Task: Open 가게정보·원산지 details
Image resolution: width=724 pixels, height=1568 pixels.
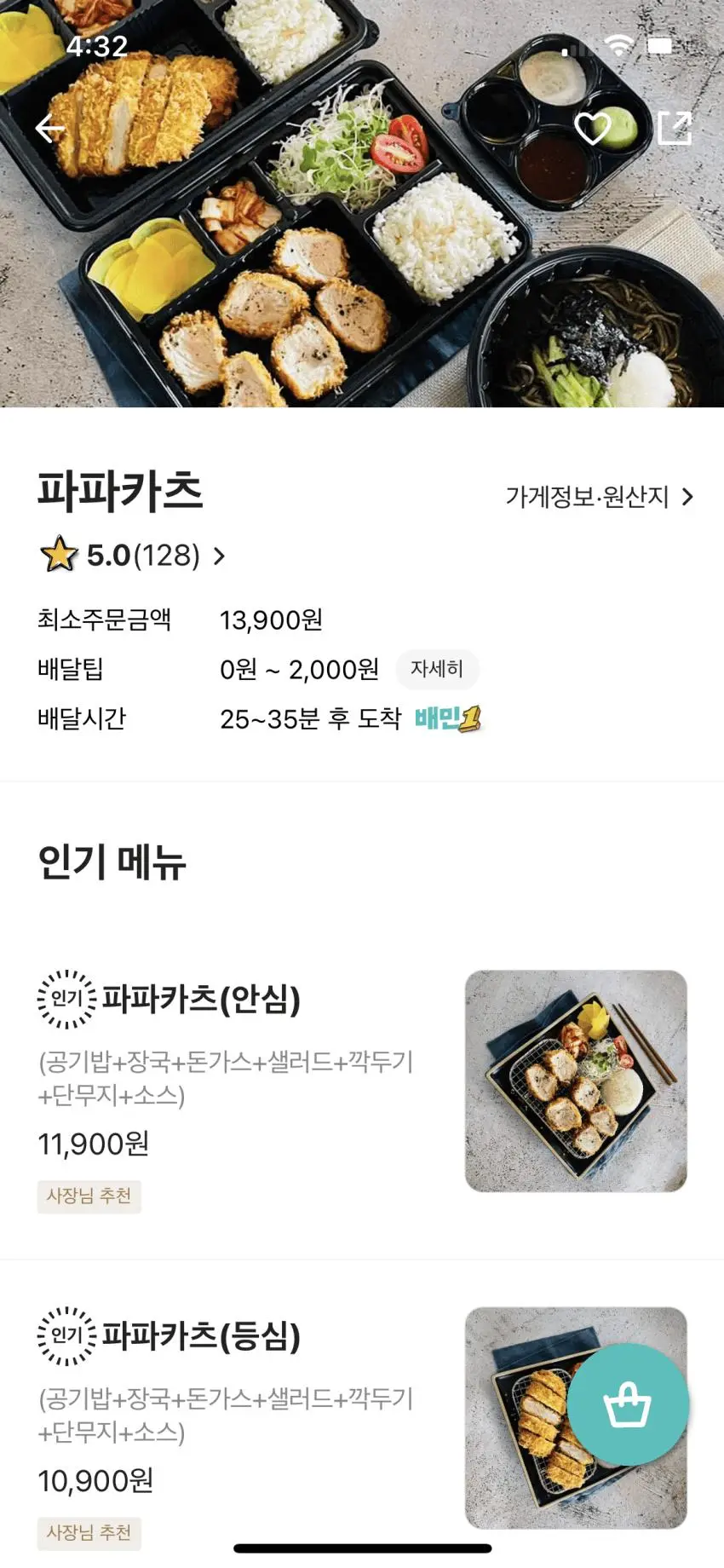Action: point(599,497)
